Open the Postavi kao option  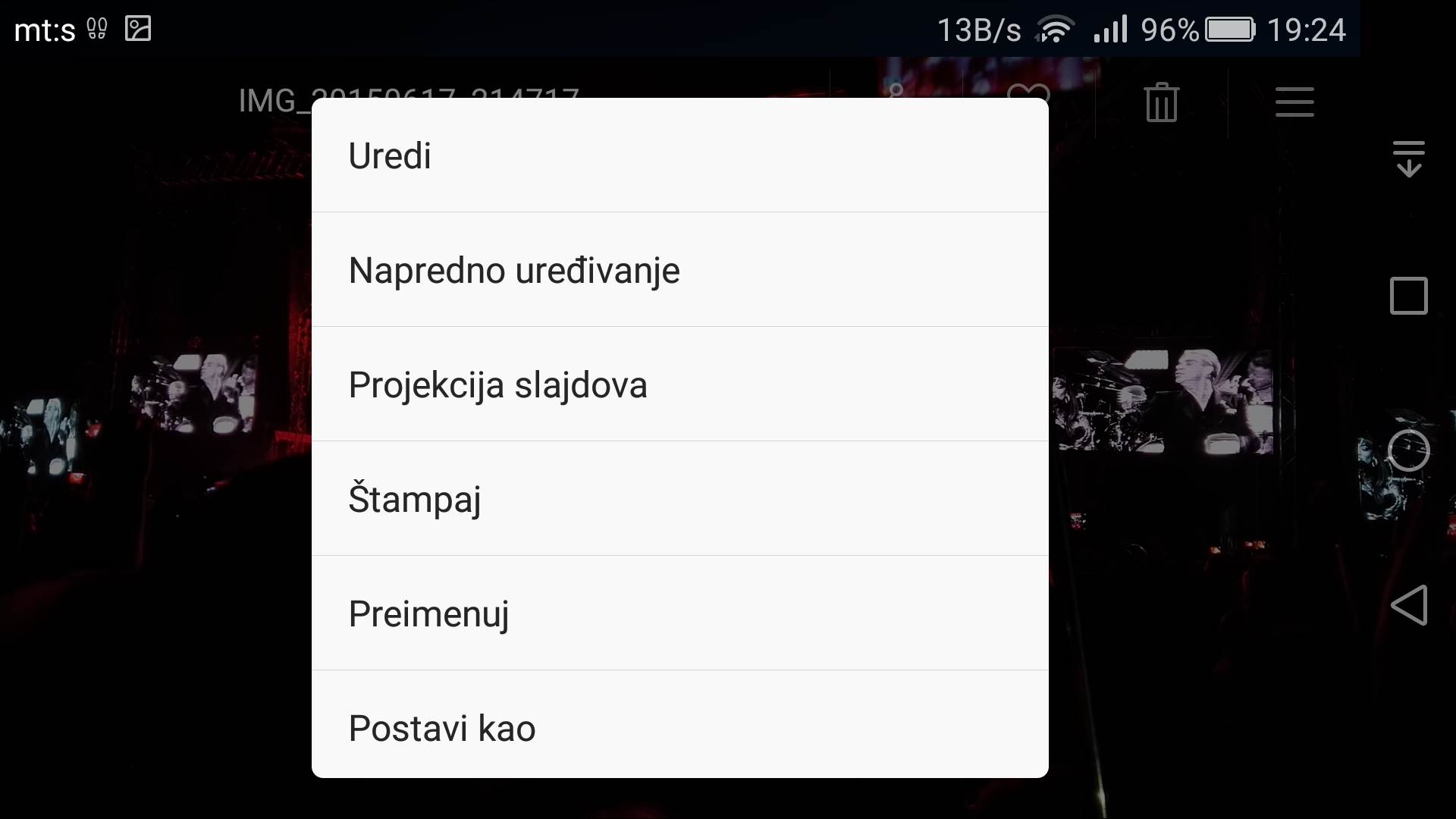tap(679, 727)
